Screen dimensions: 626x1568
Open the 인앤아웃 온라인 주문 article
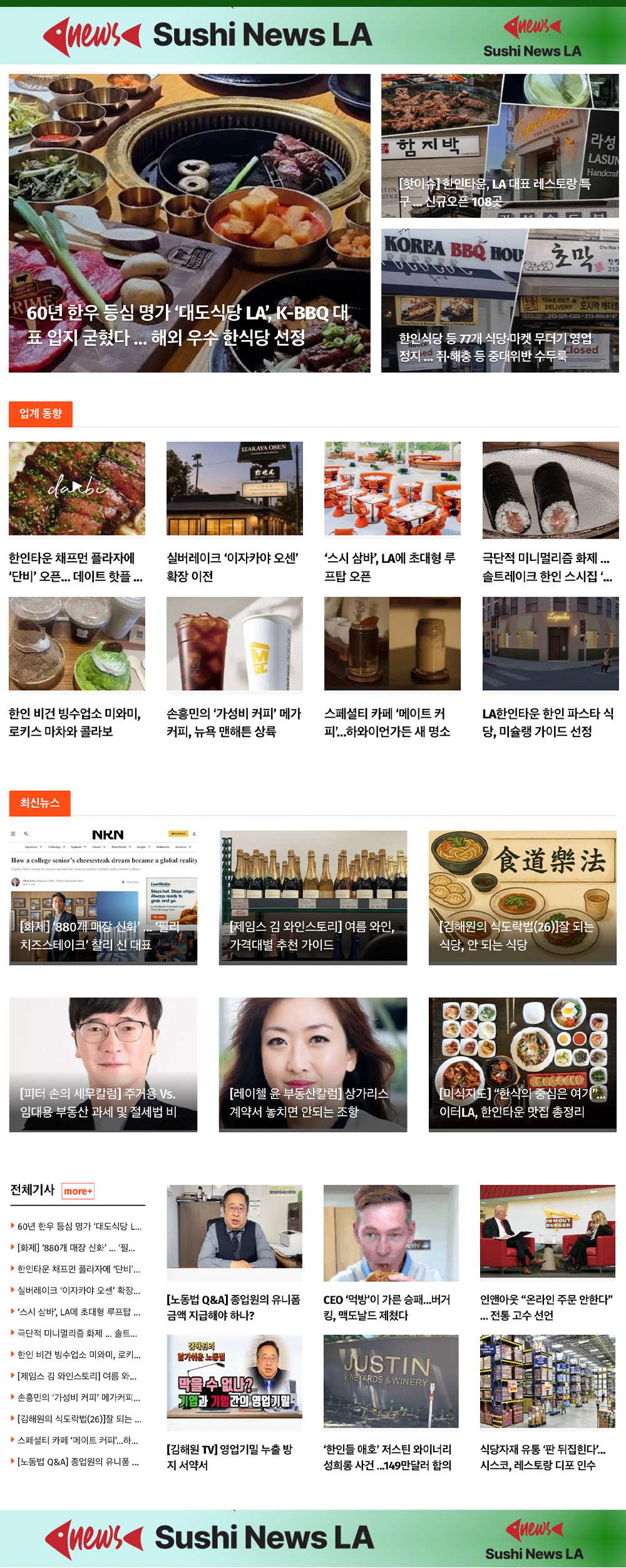[x=546, y=1307]
